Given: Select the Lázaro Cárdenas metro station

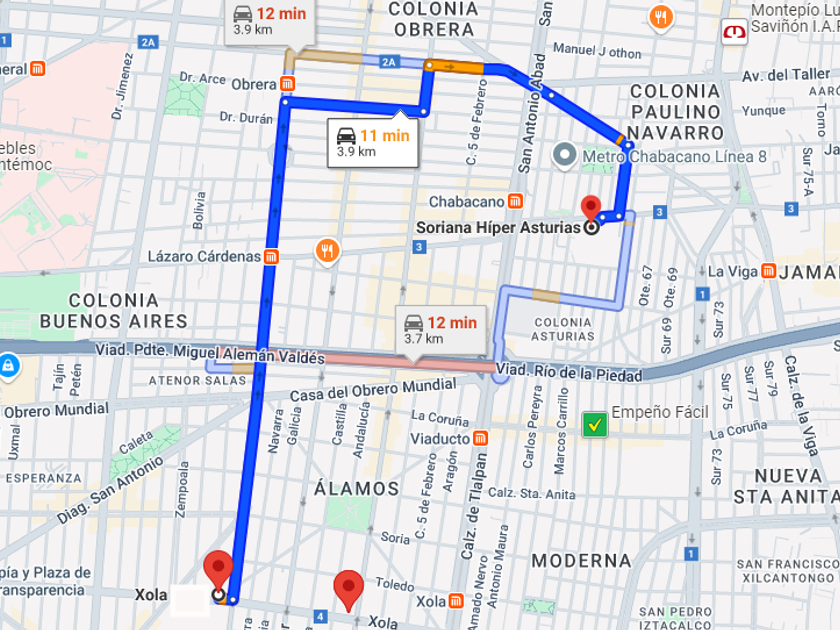Looking at the screenshot, I should (271, 257).
